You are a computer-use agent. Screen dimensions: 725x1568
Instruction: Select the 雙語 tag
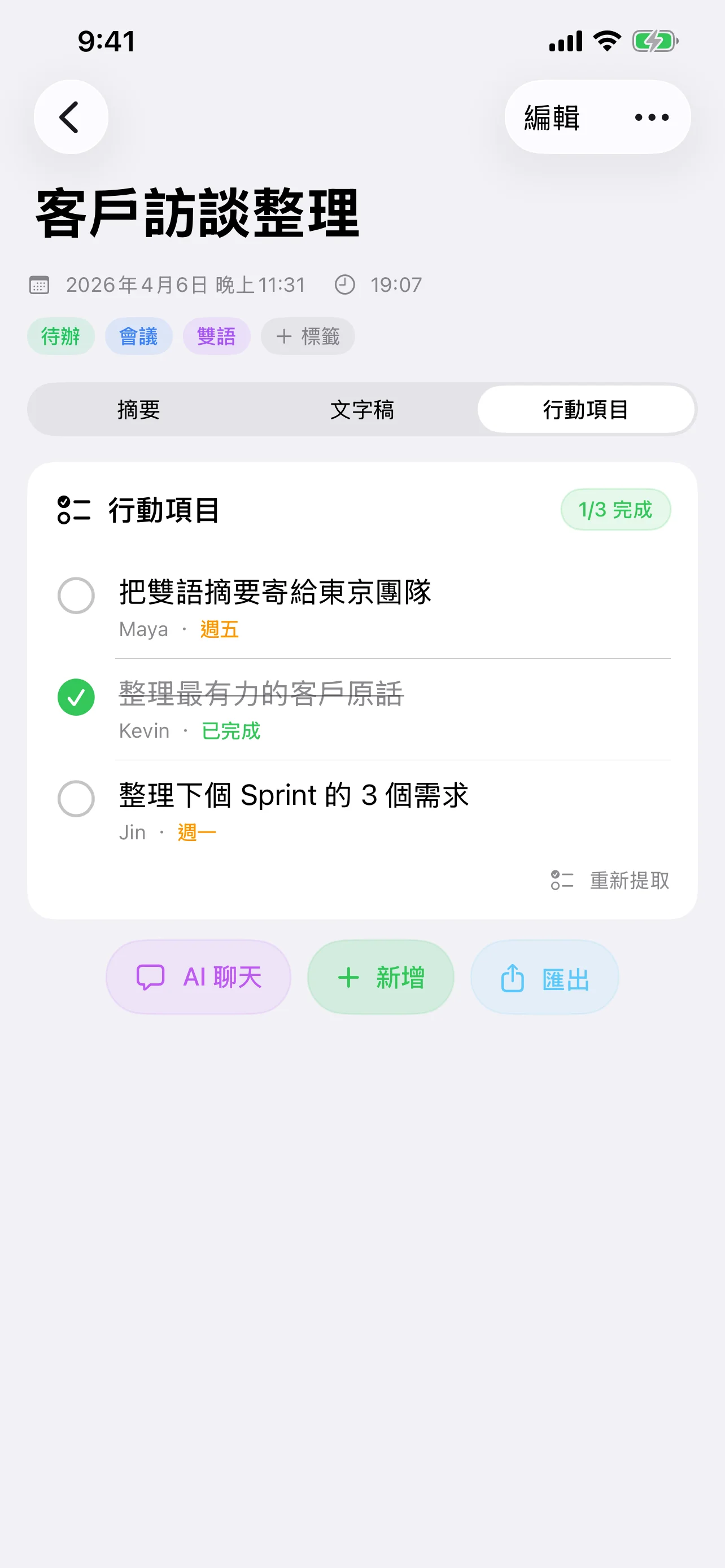click(x=217, y=335)
